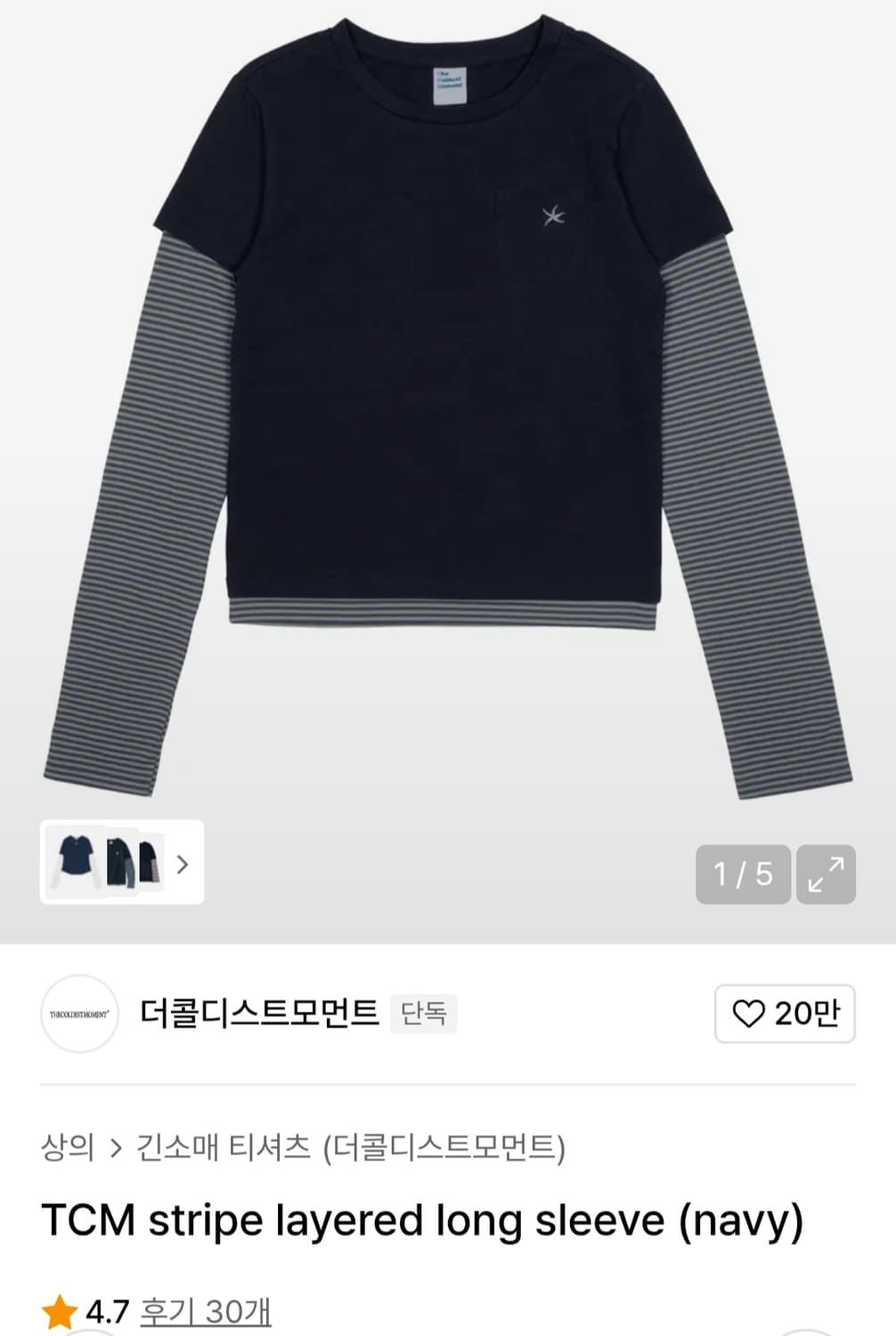Click the 1/5 image counter

coord(743,875)
